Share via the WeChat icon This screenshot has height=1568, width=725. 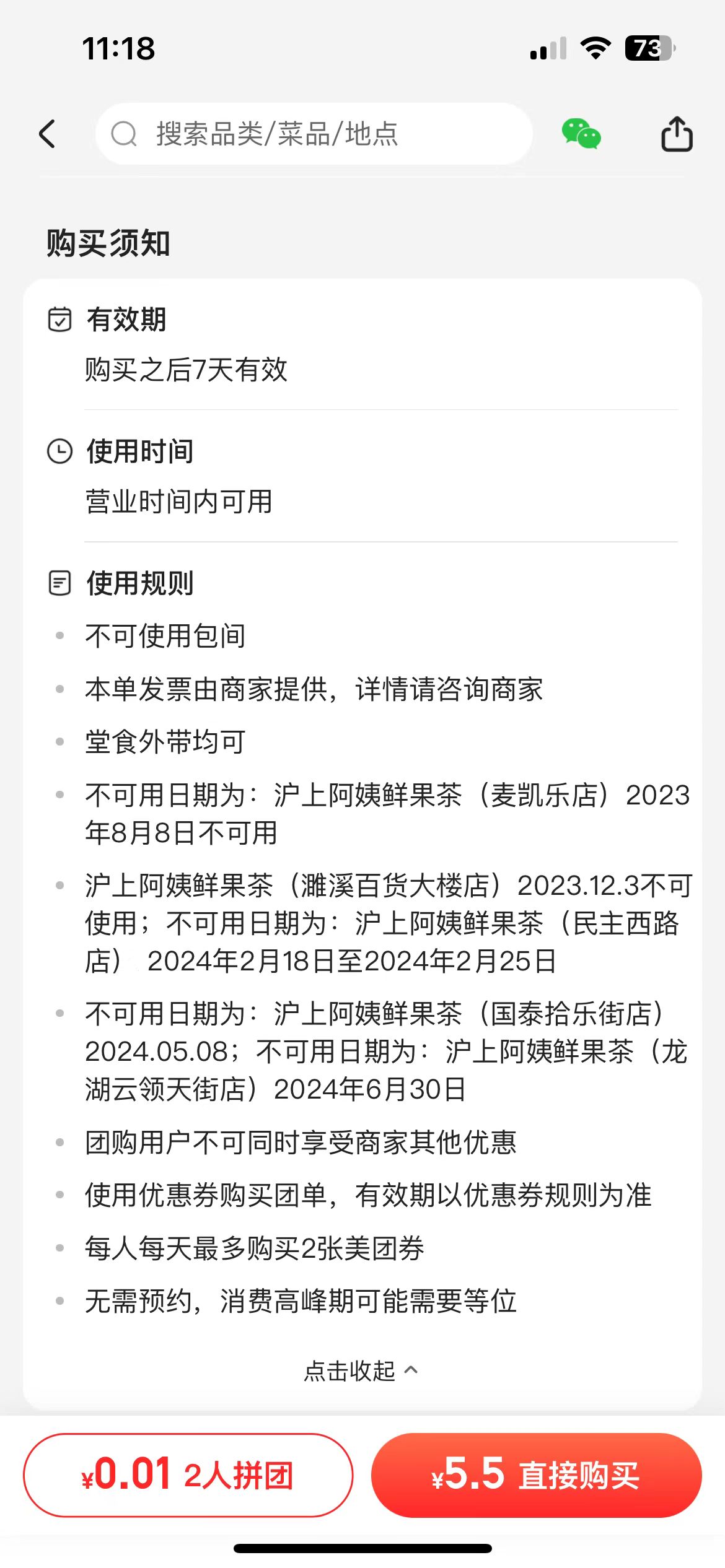pyautogui.click(x=581, y=134)
